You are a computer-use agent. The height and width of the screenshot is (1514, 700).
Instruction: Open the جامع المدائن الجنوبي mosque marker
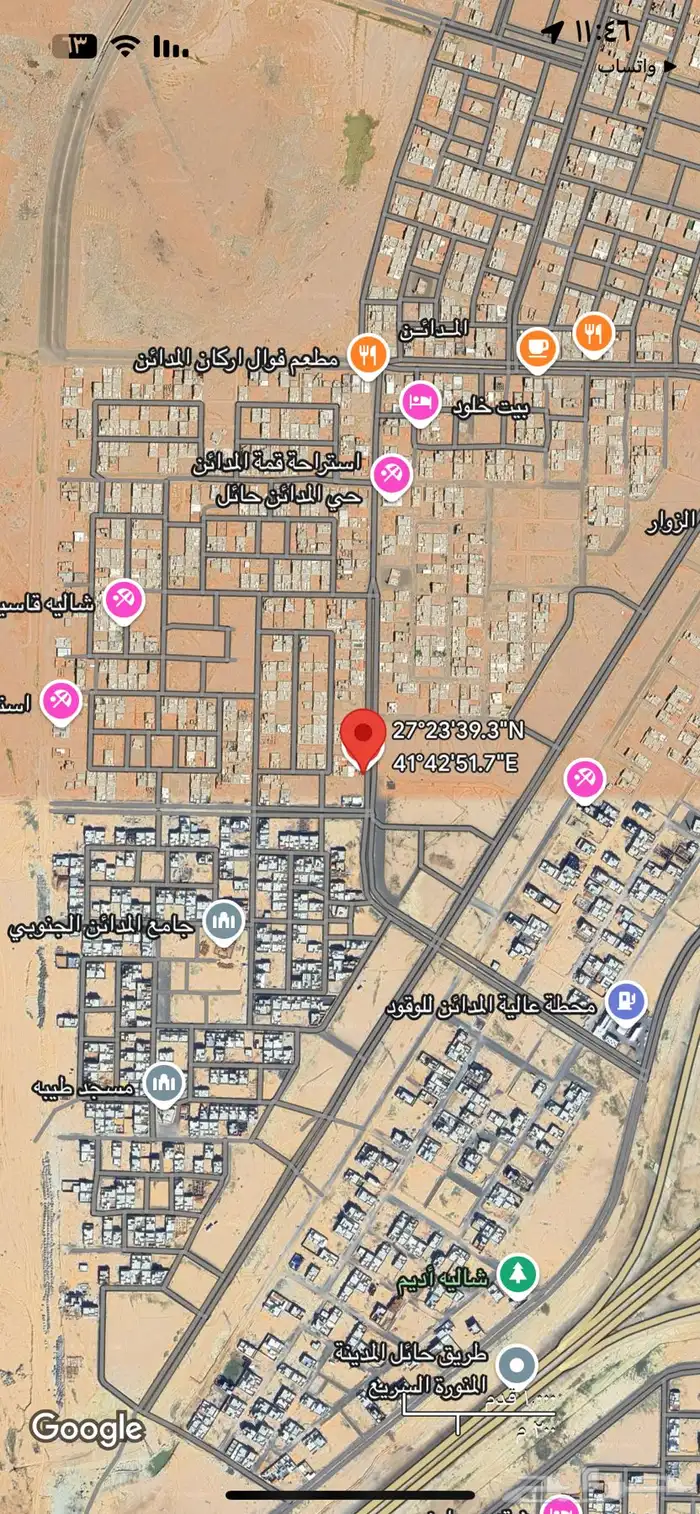(x=223, y=921)
